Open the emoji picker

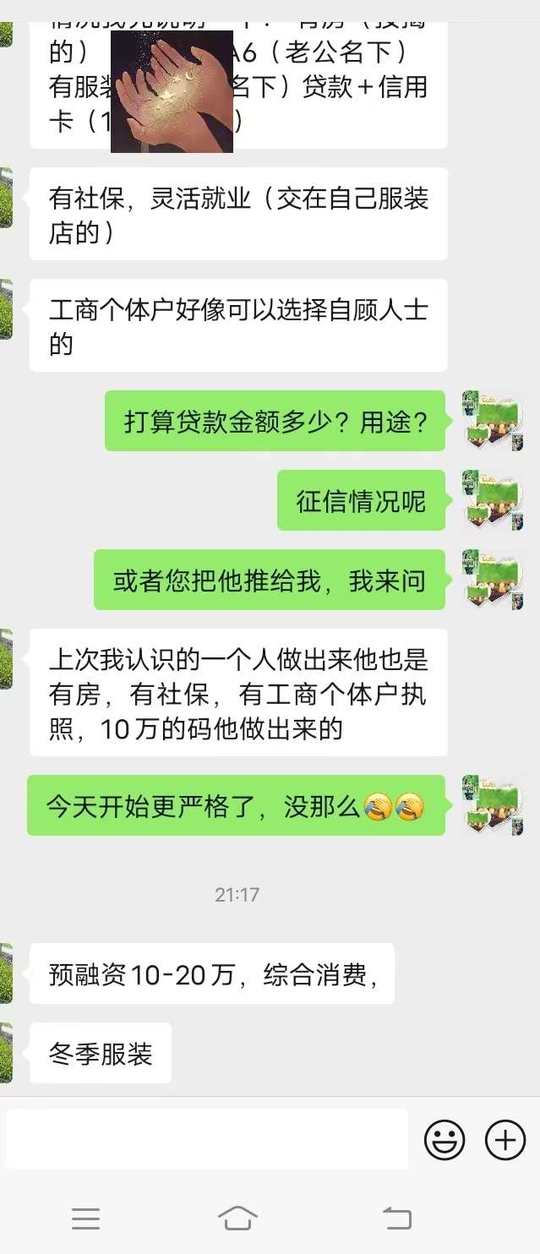(445, 1139)
